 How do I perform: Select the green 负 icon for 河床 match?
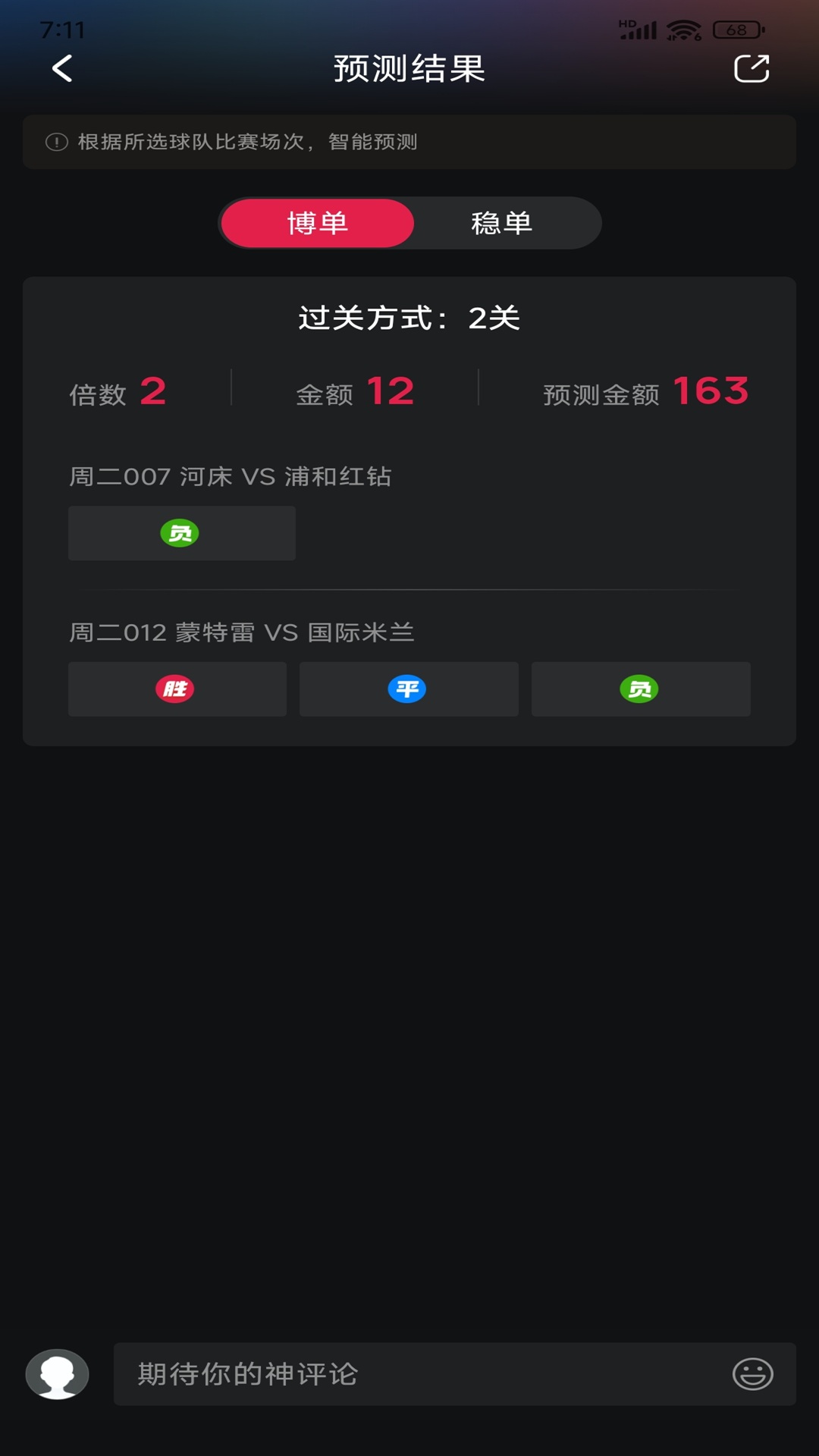[181, 532]
